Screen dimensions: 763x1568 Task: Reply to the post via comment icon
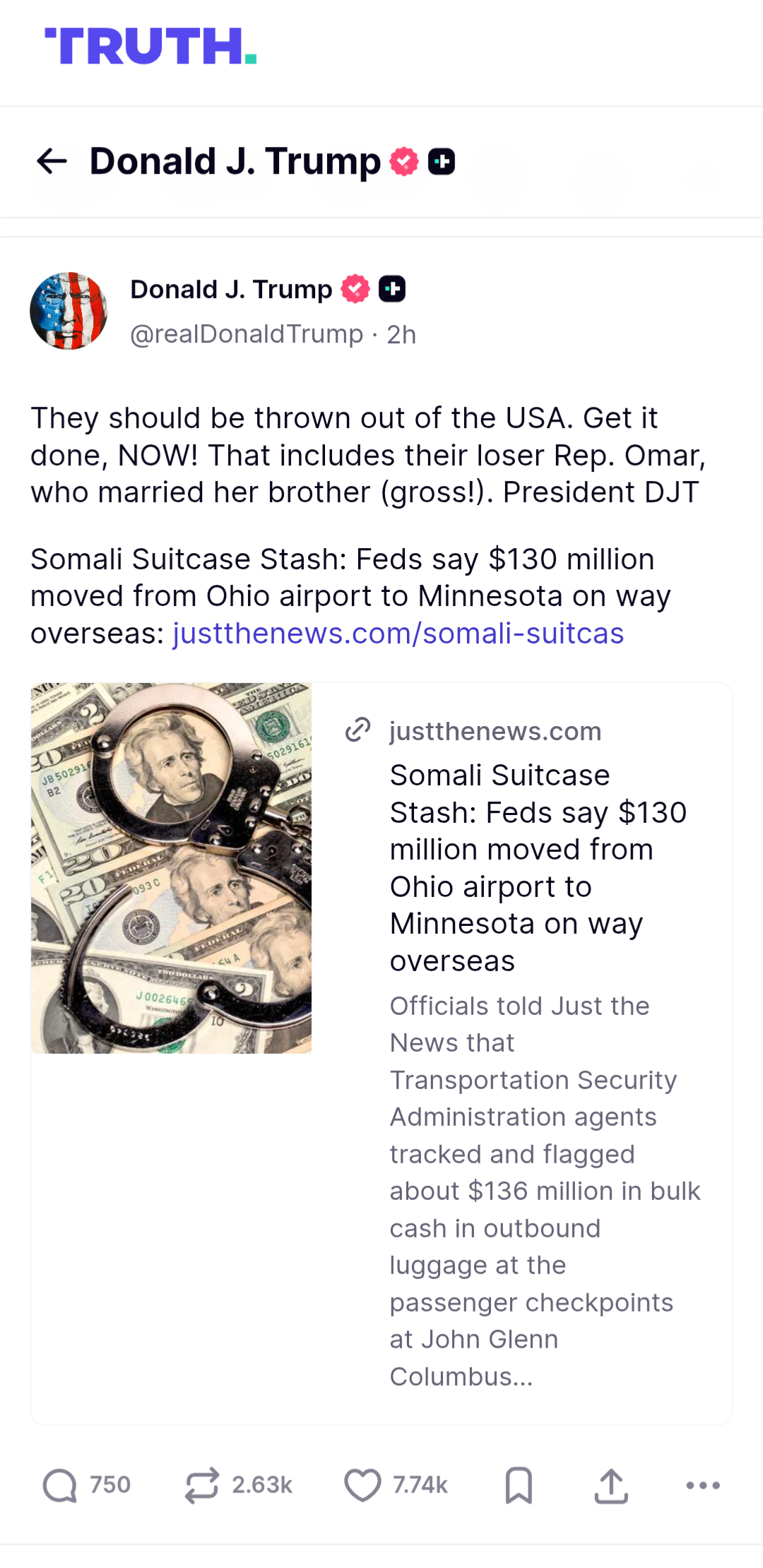[x=60, y=1485]
